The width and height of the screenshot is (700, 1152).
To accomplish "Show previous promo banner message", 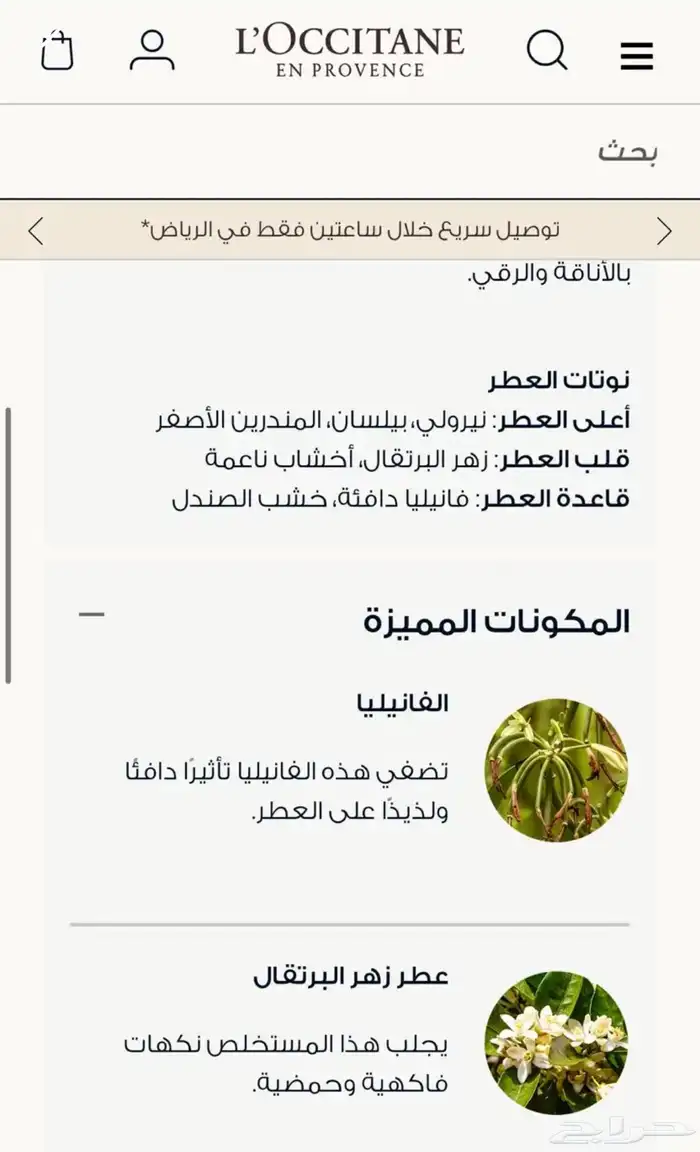I will (x=36, y=231).
